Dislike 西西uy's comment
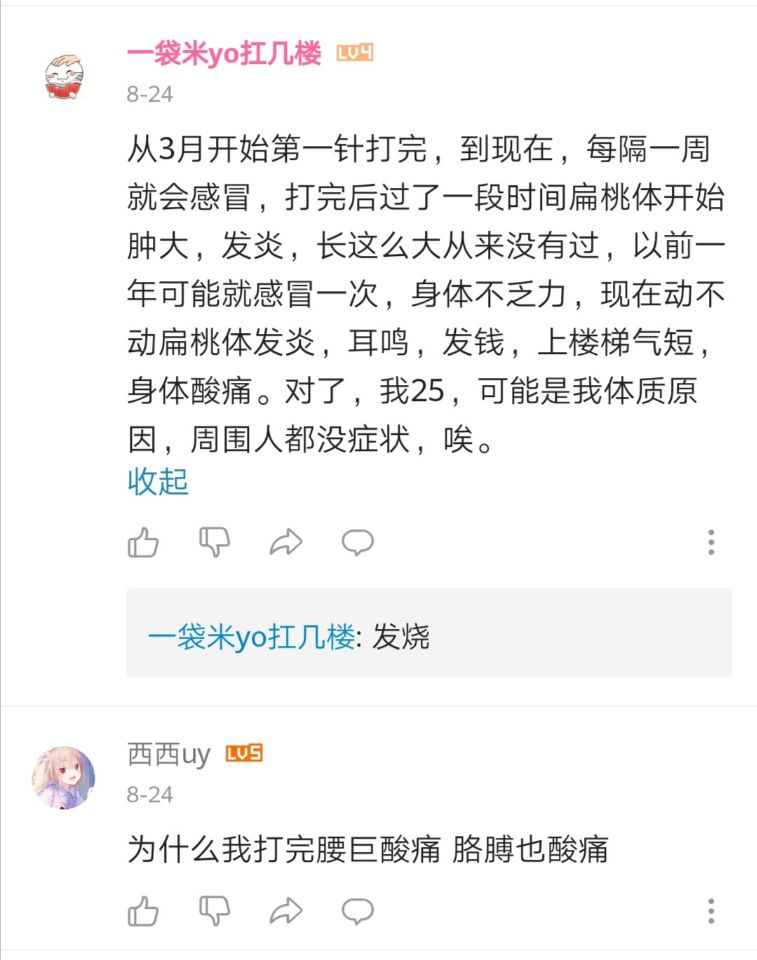Screen dimensions: 757x960 tap(215, 911)
